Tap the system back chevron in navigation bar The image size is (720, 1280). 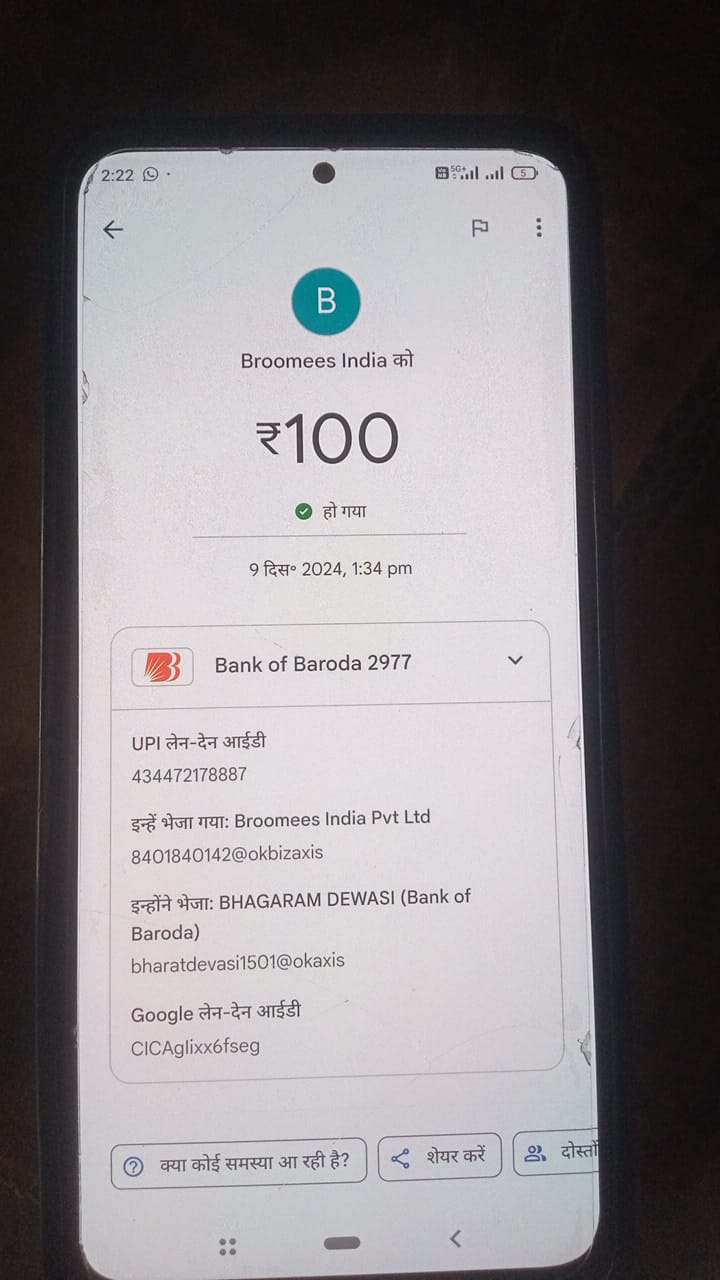click(x=455, y=1239)
